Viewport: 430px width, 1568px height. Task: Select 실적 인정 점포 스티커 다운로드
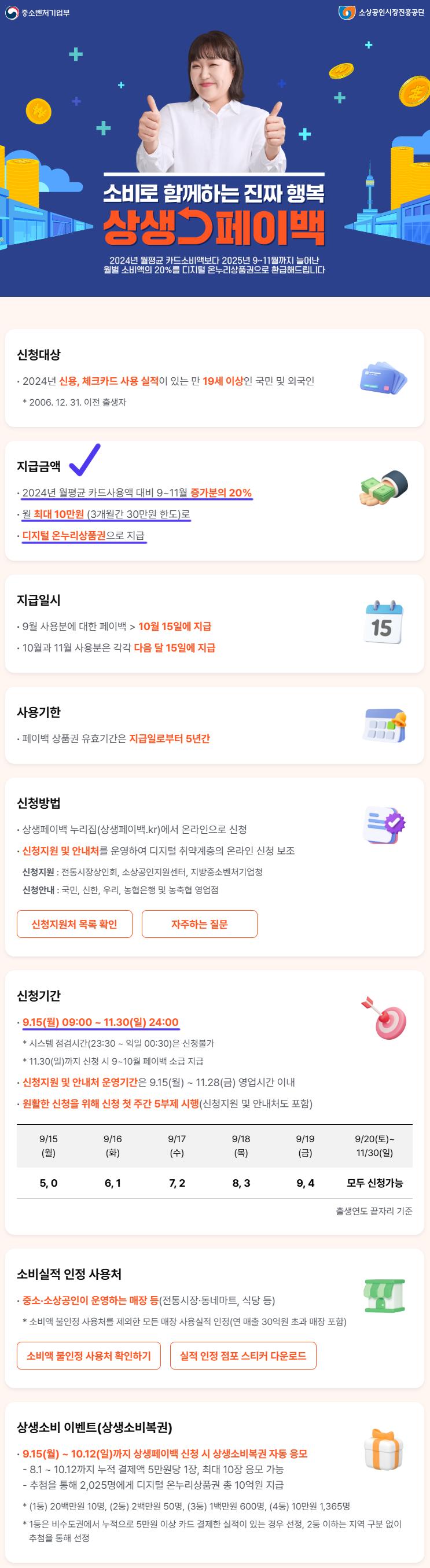tap(243, 1356)
